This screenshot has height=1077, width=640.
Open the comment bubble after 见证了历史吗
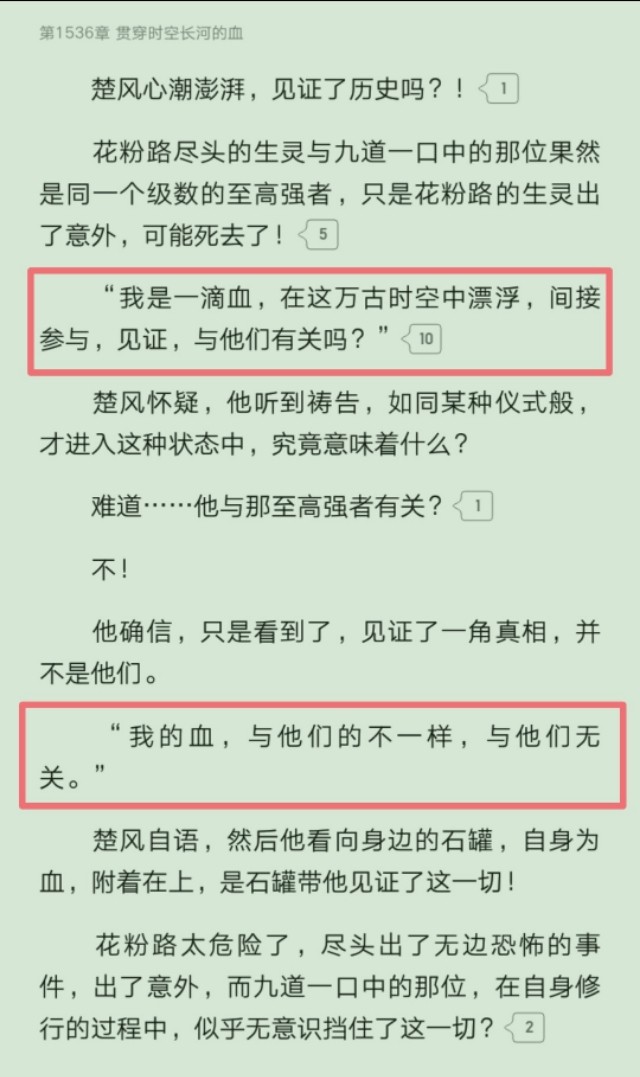pos(501,89)
